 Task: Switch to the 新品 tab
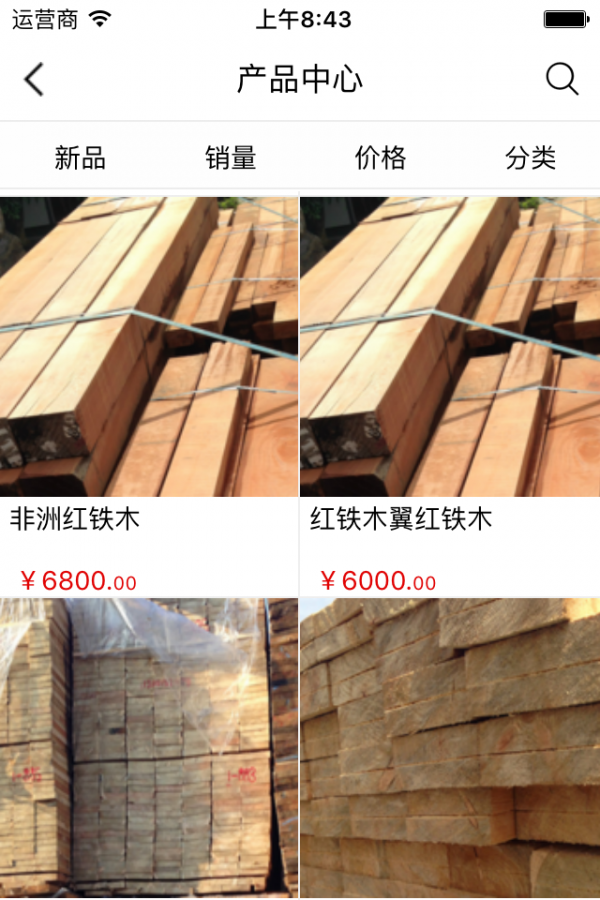click(80, 158)
